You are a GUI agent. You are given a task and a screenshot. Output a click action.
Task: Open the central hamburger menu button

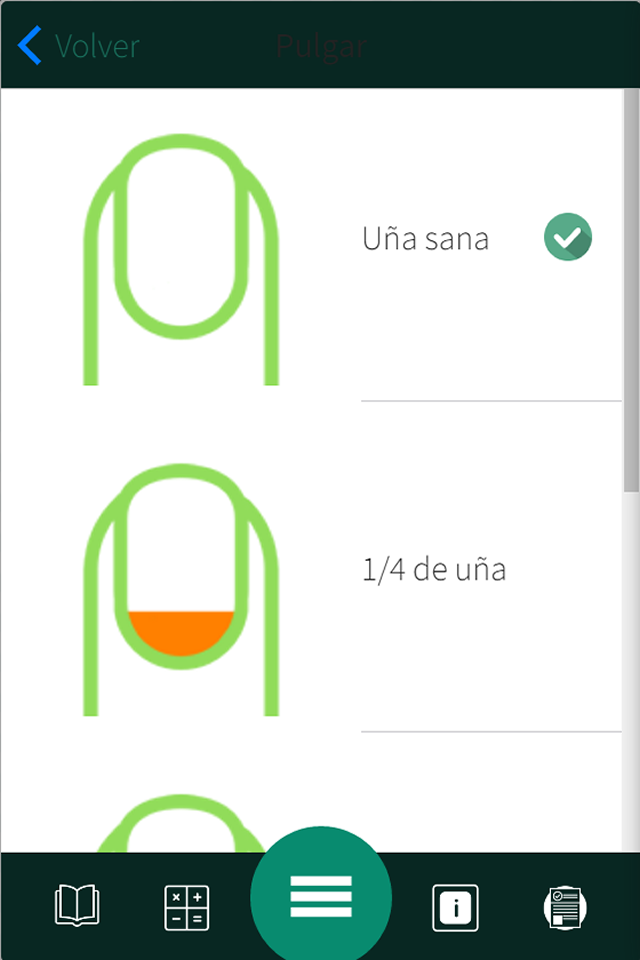pyautogui.click(x=321, y=895)
